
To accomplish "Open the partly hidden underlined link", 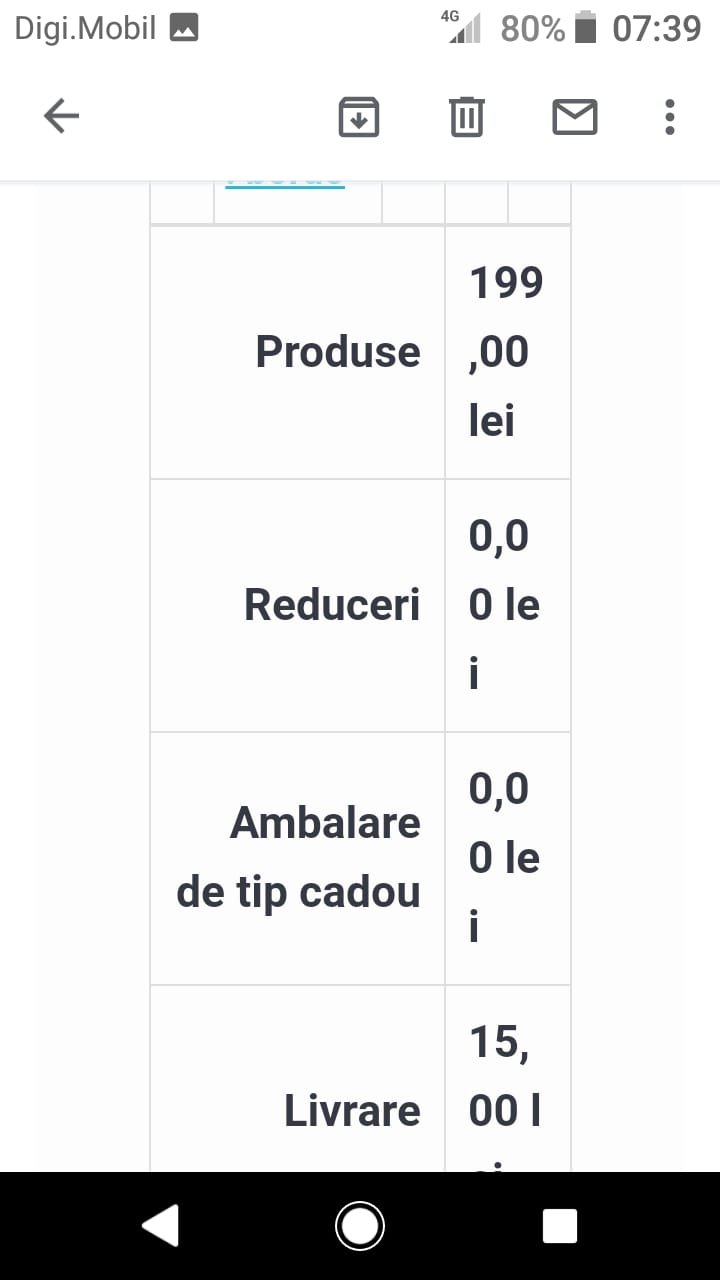I will pos(285,183).
